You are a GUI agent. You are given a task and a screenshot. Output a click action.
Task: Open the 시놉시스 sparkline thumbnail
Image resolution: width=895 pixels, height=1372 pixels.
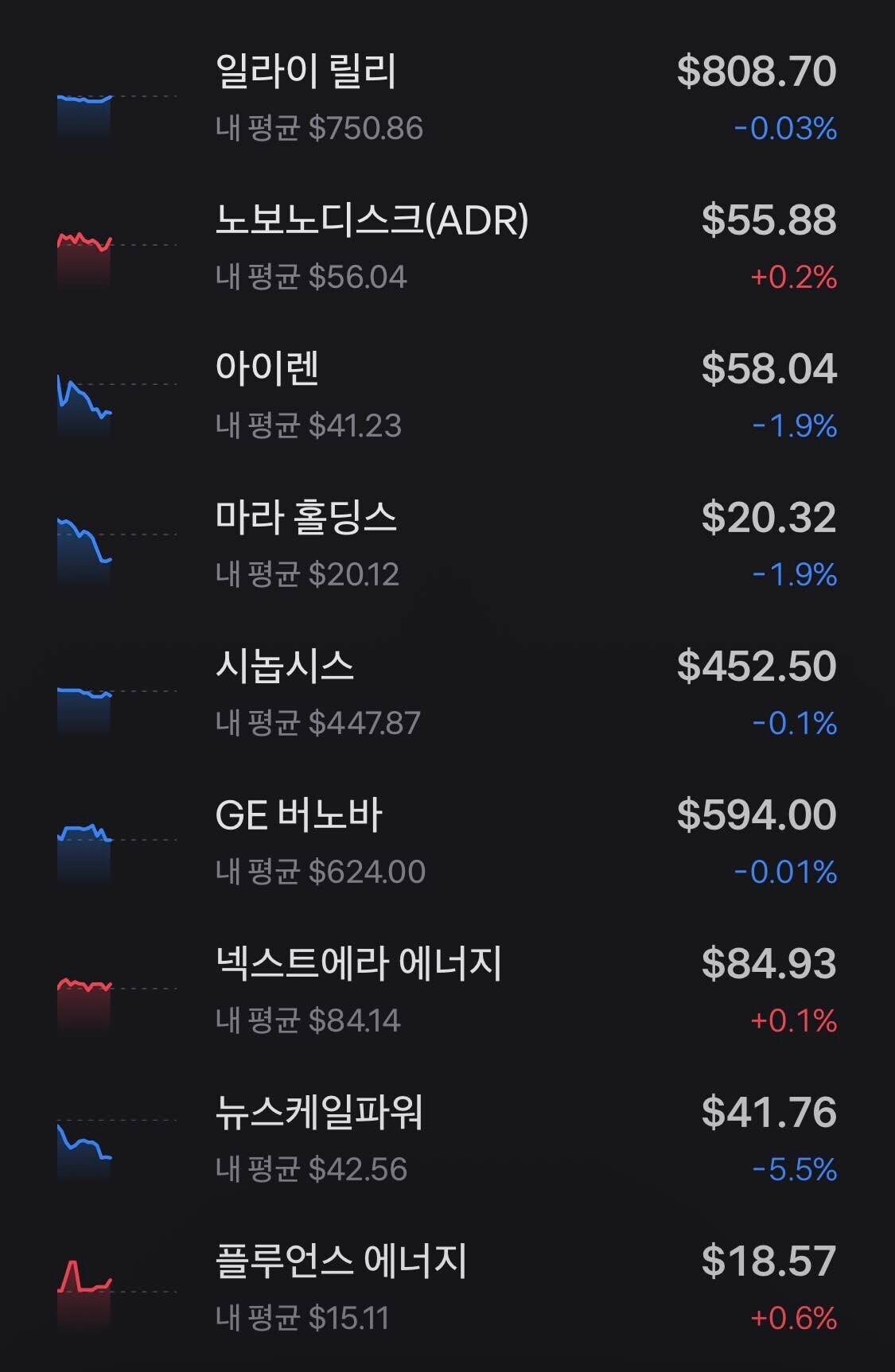pos(86,700)
